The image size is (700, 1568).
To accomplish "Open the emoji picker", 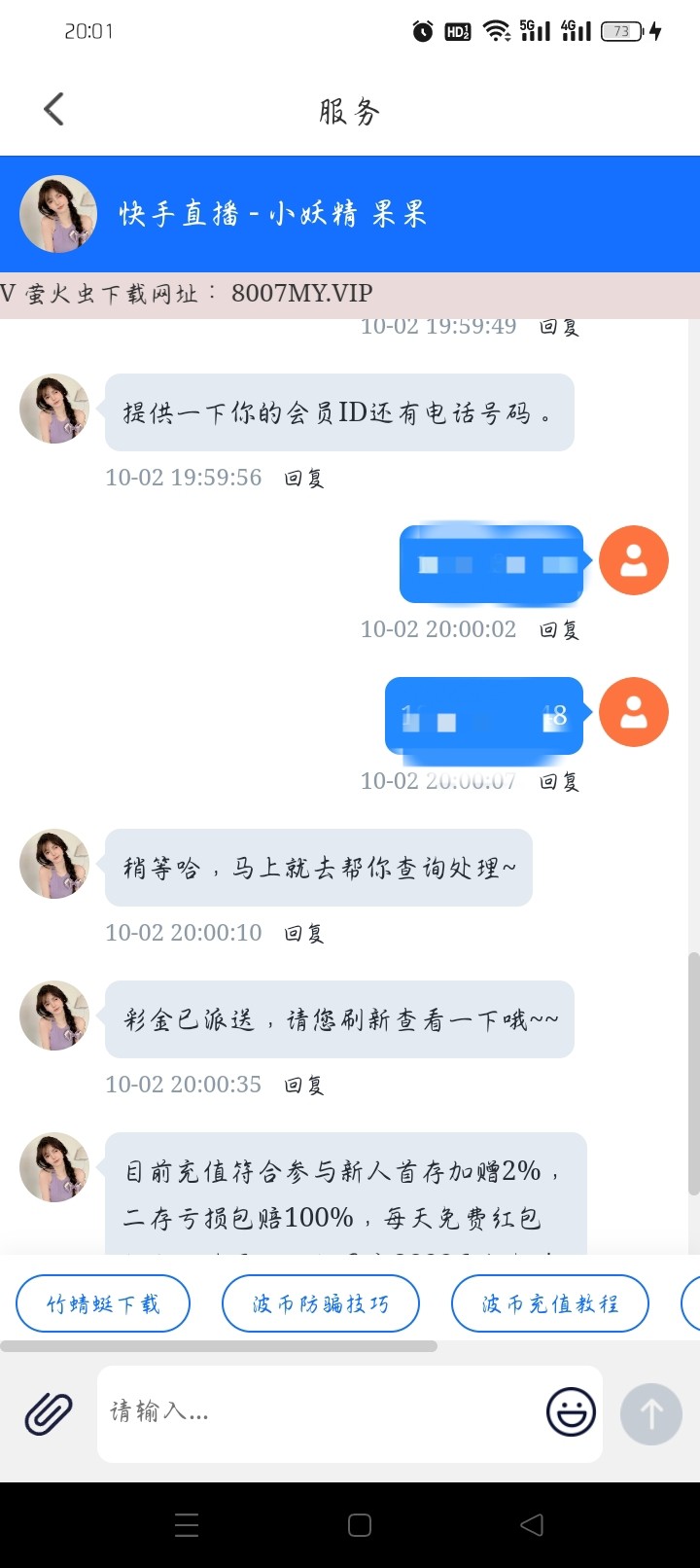I will coord(571,1412).
